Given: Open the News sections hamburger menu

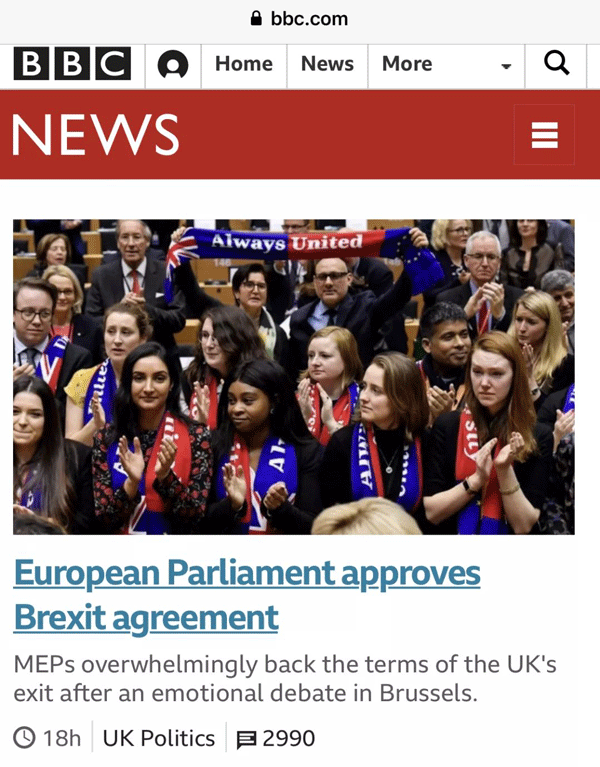Looking at the screenshot, I should pyautogui.click(x=544, y=135).
